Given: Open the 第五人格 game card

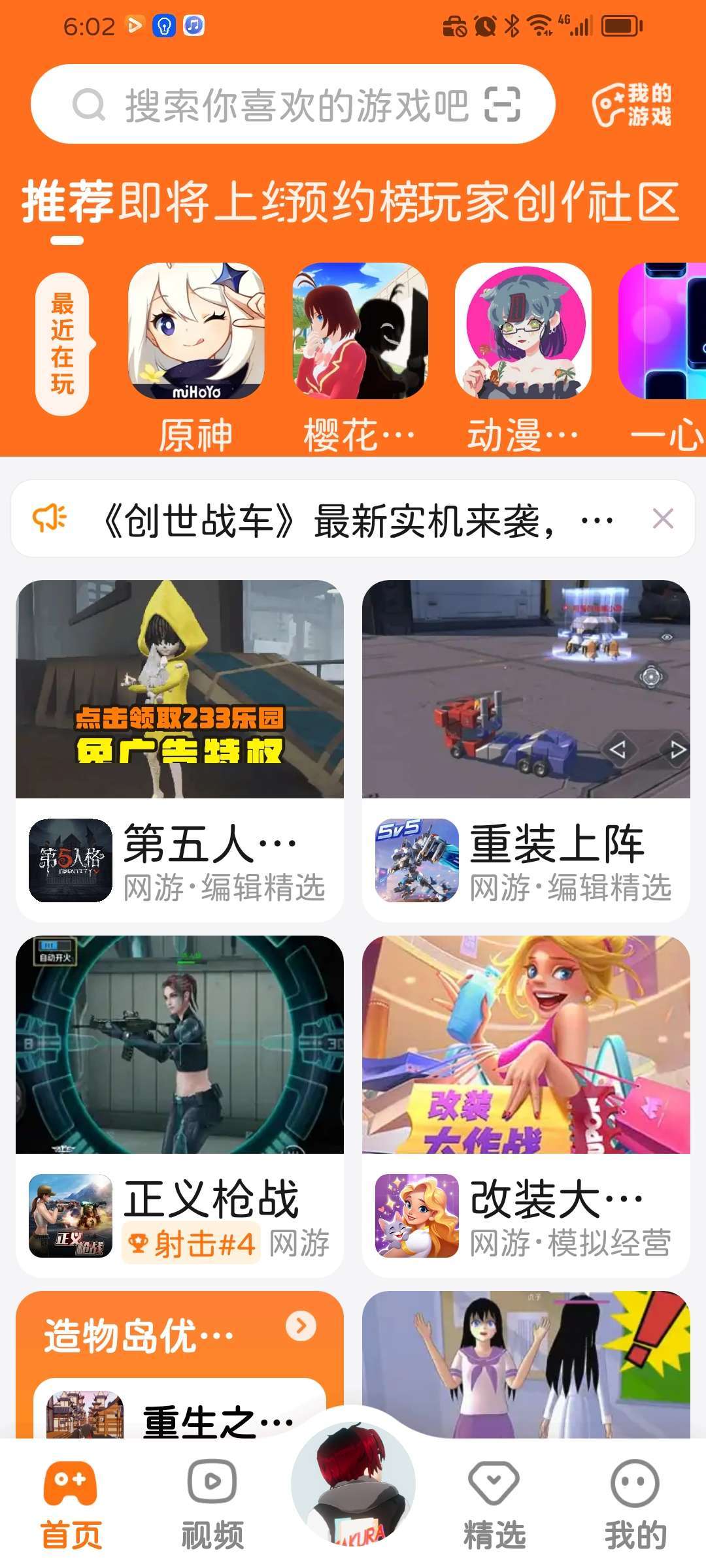Looking at the screenshot, I should (180, 750).
